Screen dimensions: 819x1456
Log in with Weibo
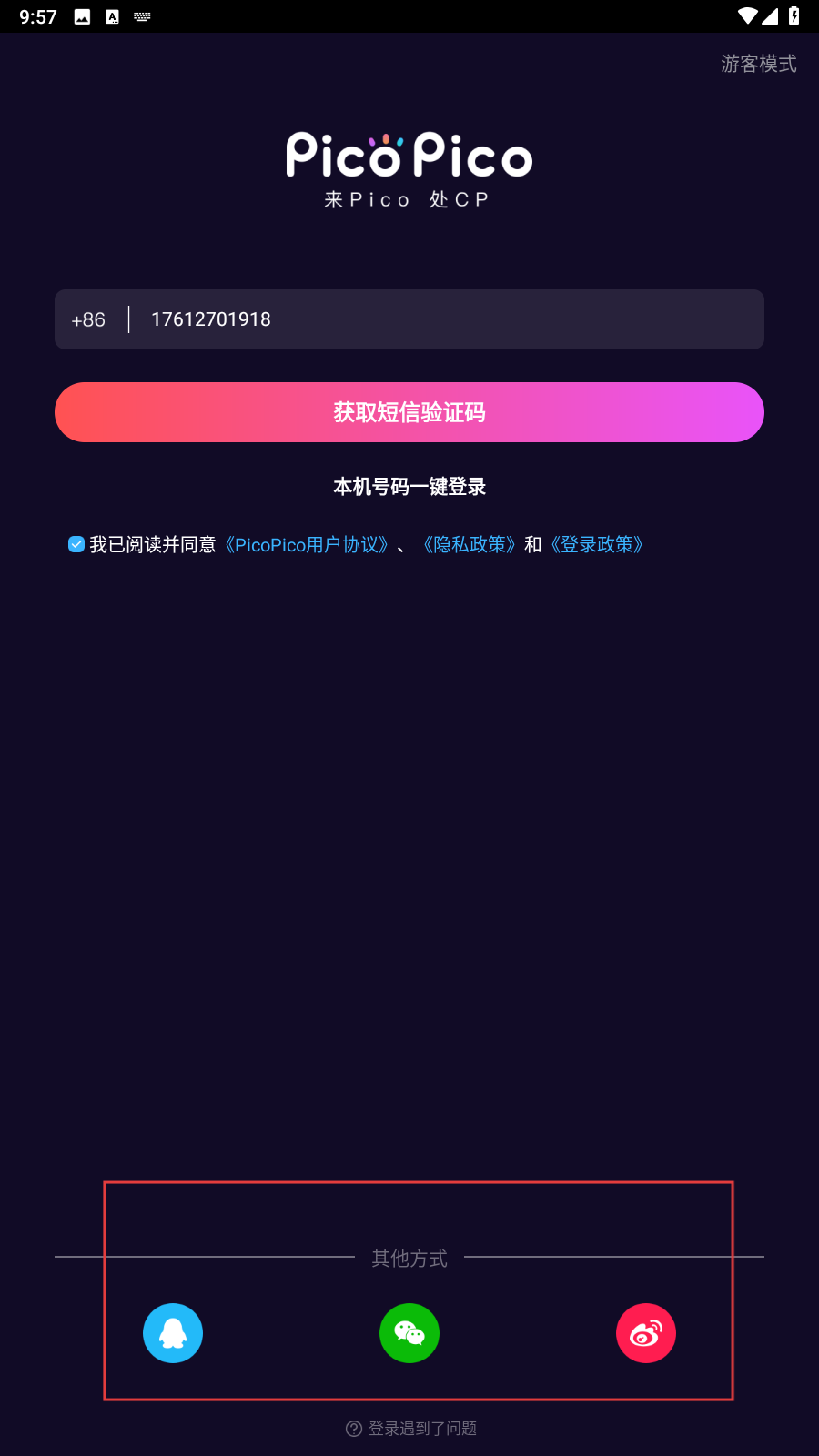point(646,1333)
